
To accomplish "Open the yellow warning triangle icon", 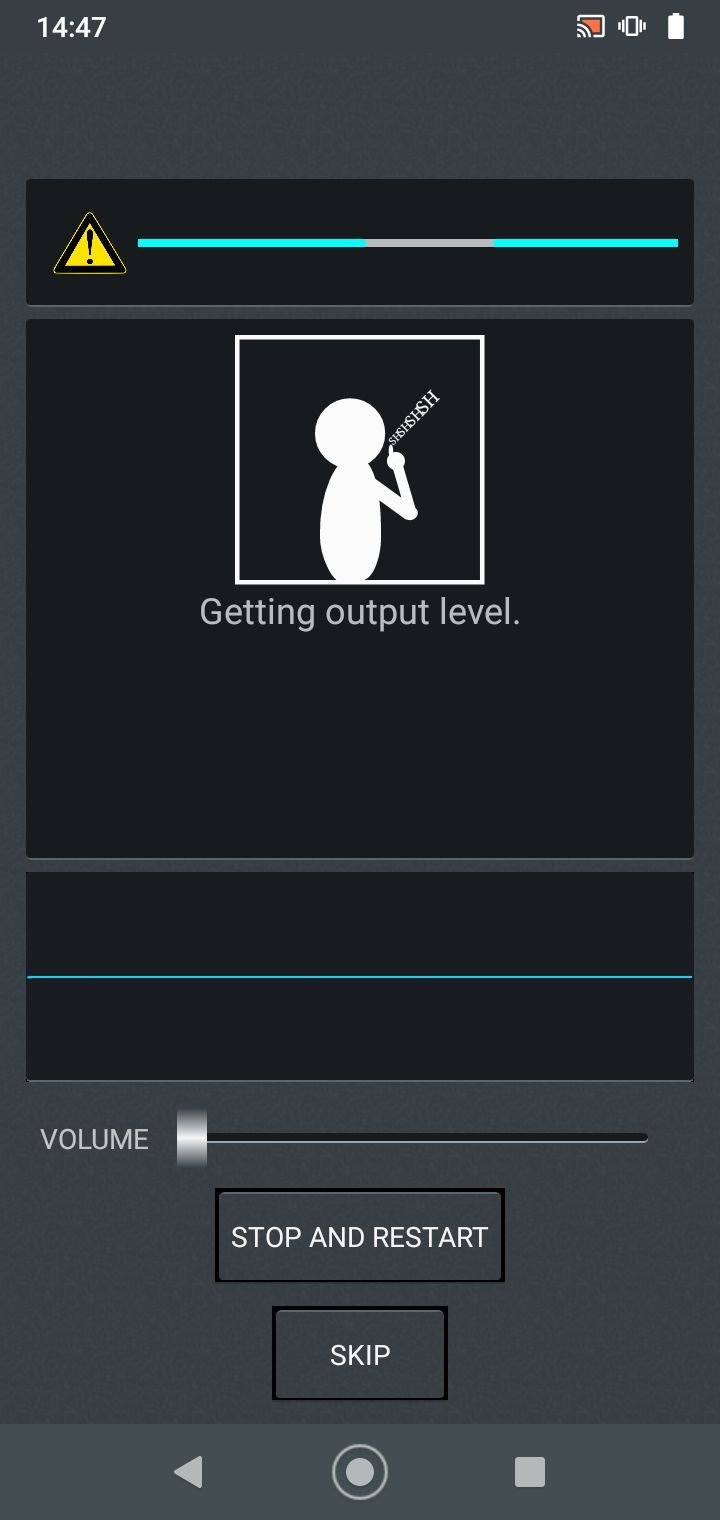I will (x=90, y=243).
